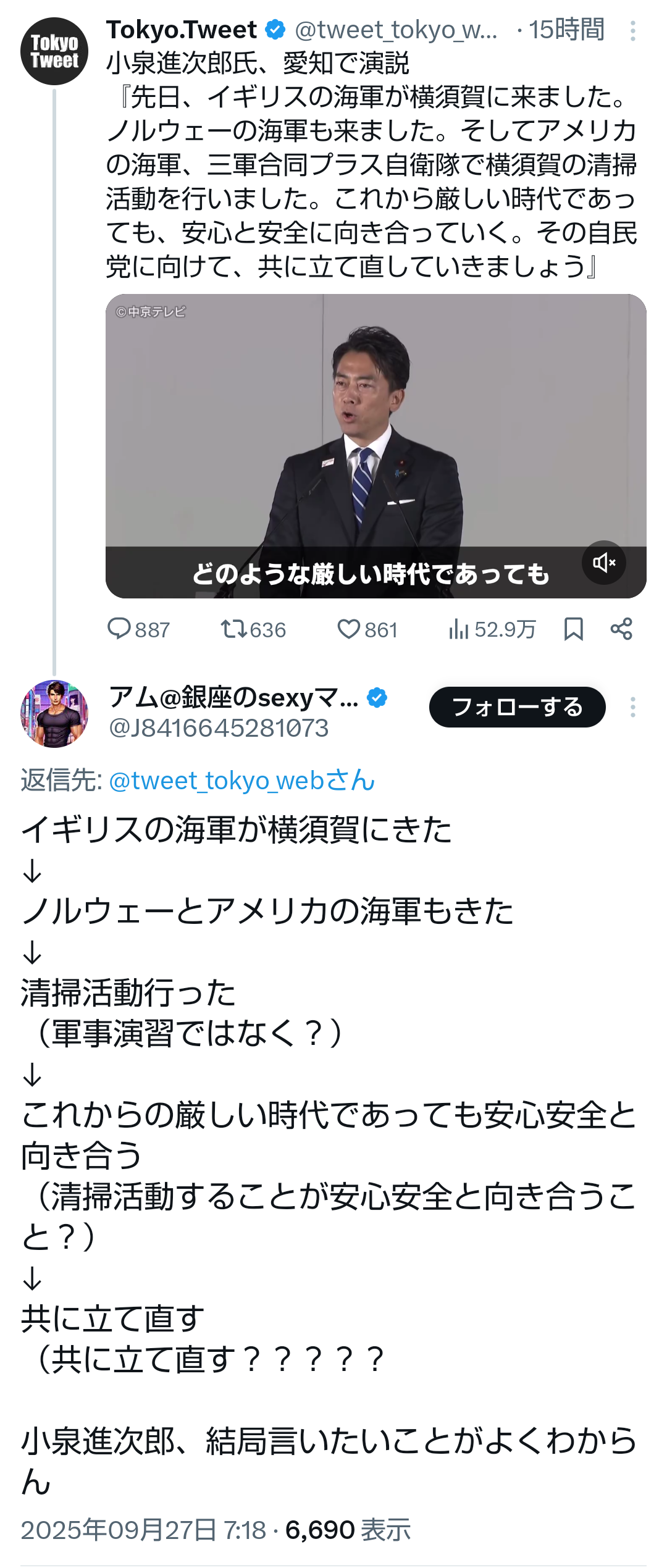Open the Tokyo.Tweet profile avatar
The image size is (667, 1568).
point(54,51)
